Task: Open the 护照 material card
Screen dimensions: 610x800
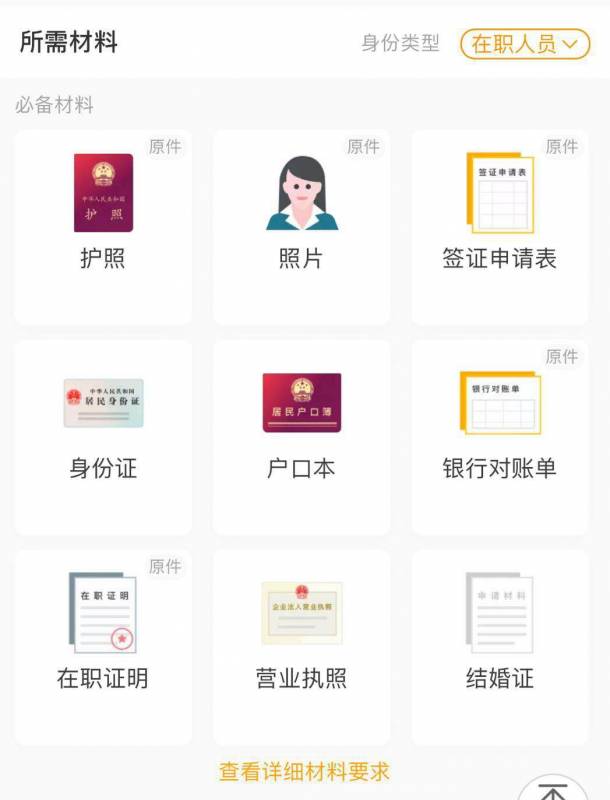Action: [x=103, y=226]
